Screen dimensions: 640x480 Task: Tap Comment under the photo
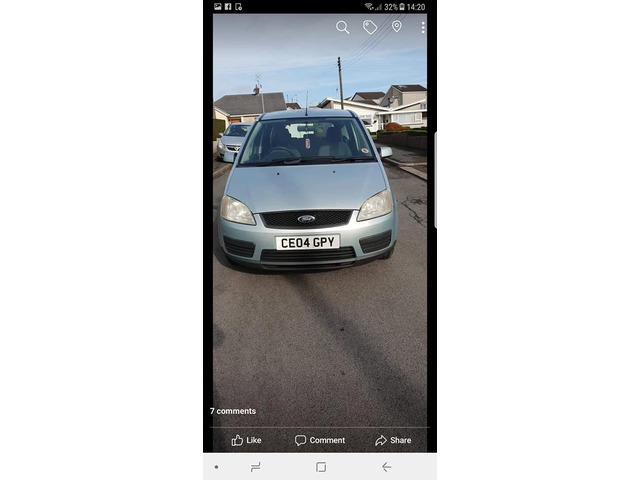320,440
